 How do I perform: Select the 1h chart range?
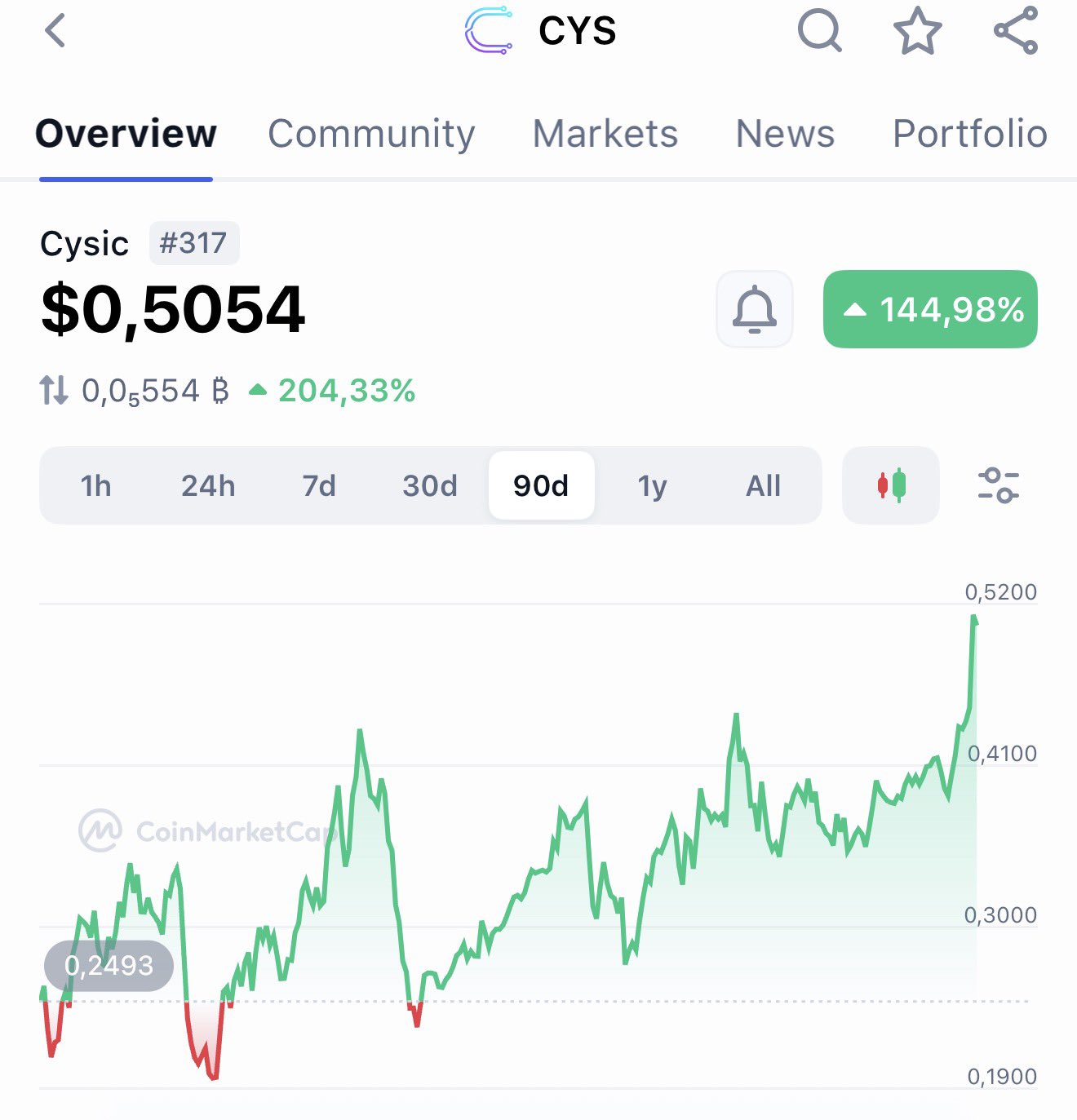(95, 486)
